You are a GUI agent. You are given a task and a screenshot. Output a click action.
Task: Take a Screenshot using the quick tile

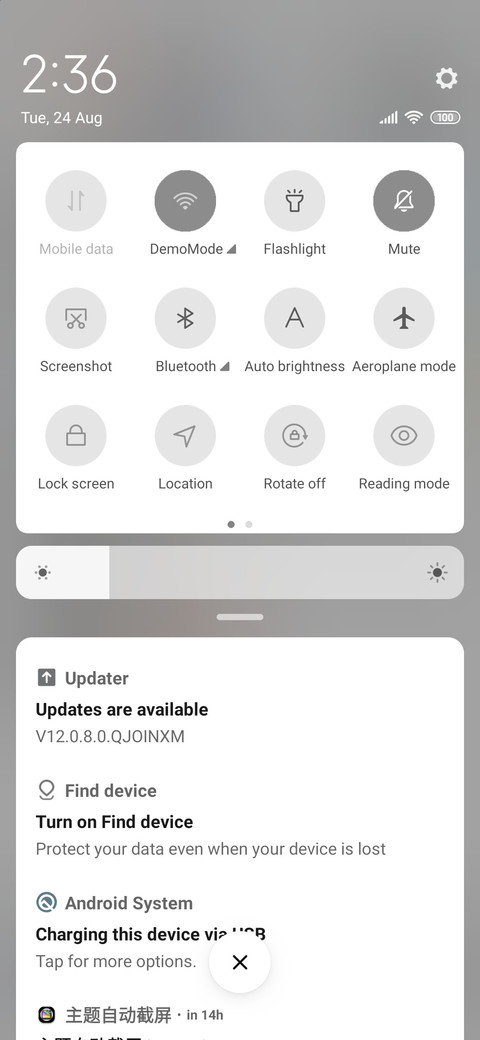[76, 318]
